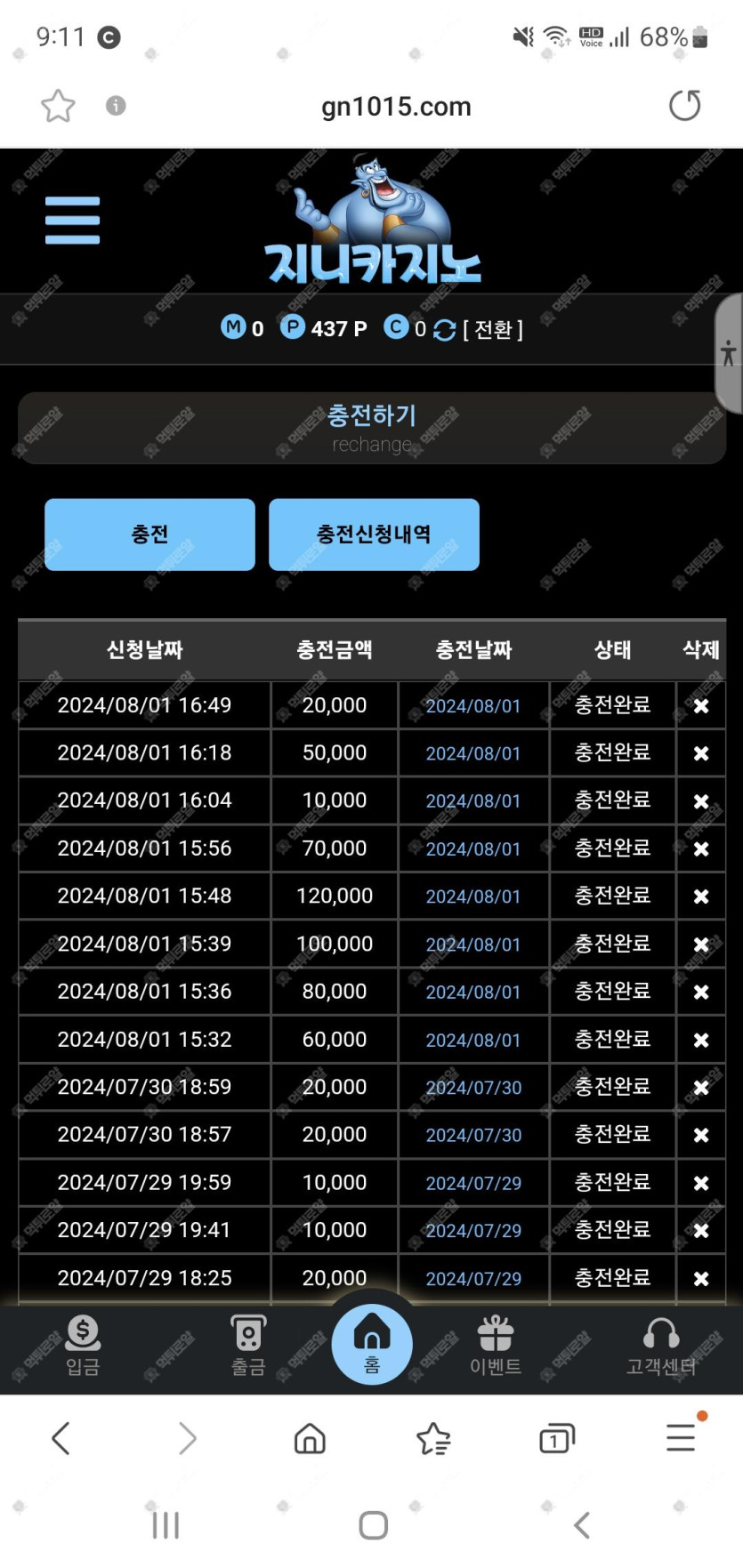
Task: Open the browser's bottom menu
Action: (681, 1438)
